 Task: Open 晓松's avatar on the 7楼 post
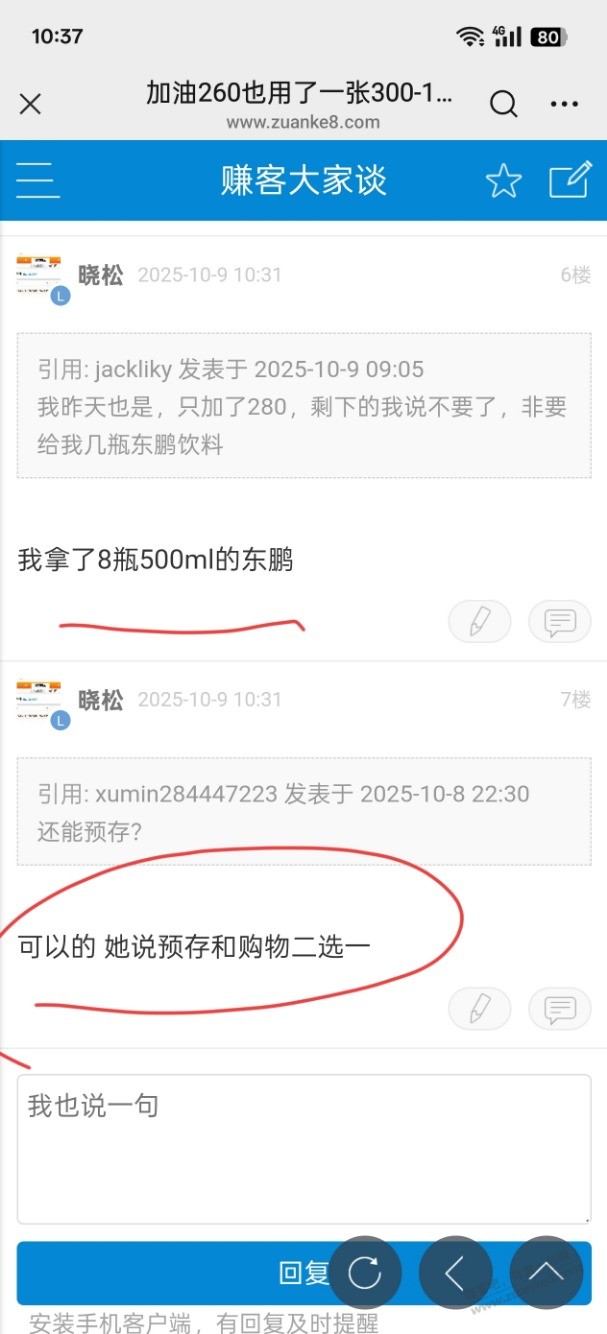40,700
